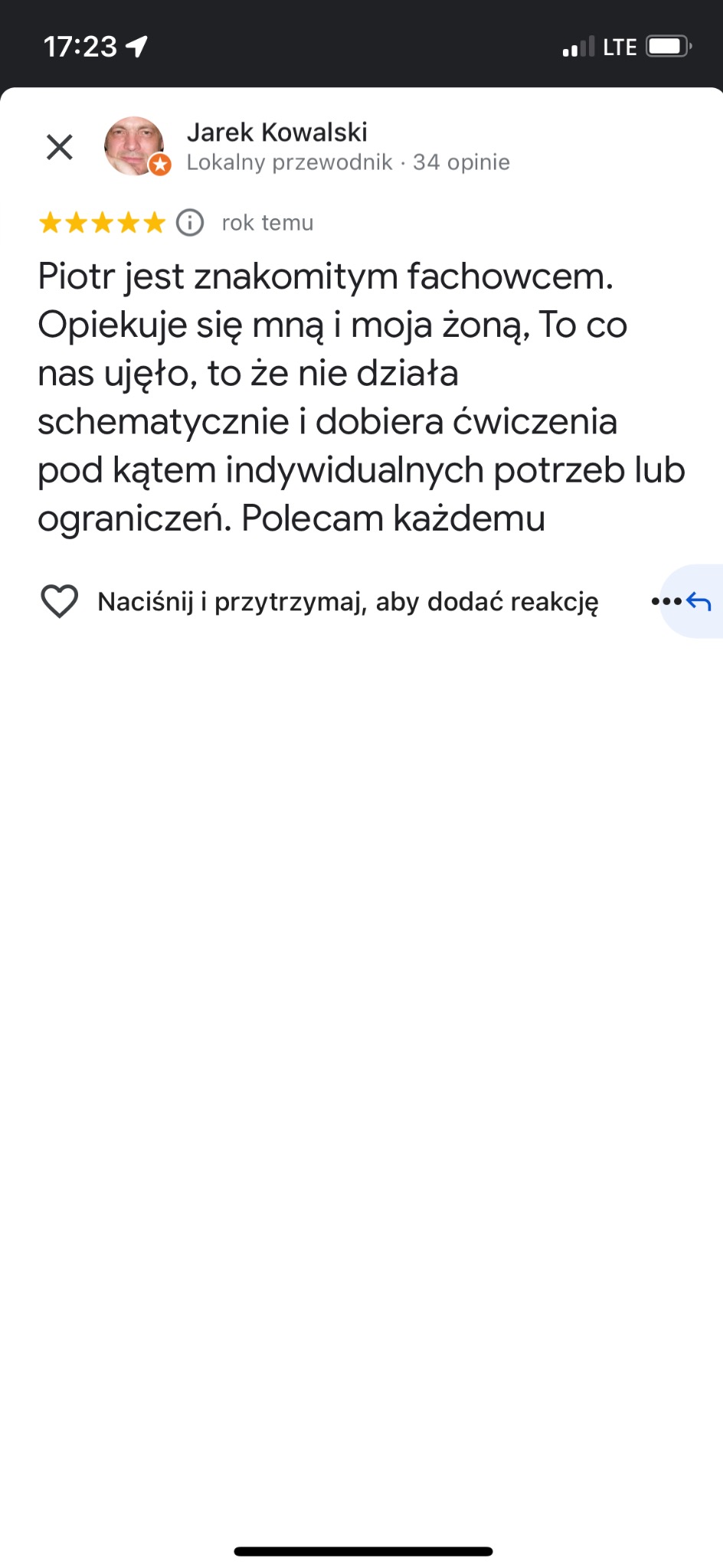Screen dimensions: 723x1568
Task: Tap the cellular signal bars indicator
Action: pyautogui.click(x=578, y=46)
